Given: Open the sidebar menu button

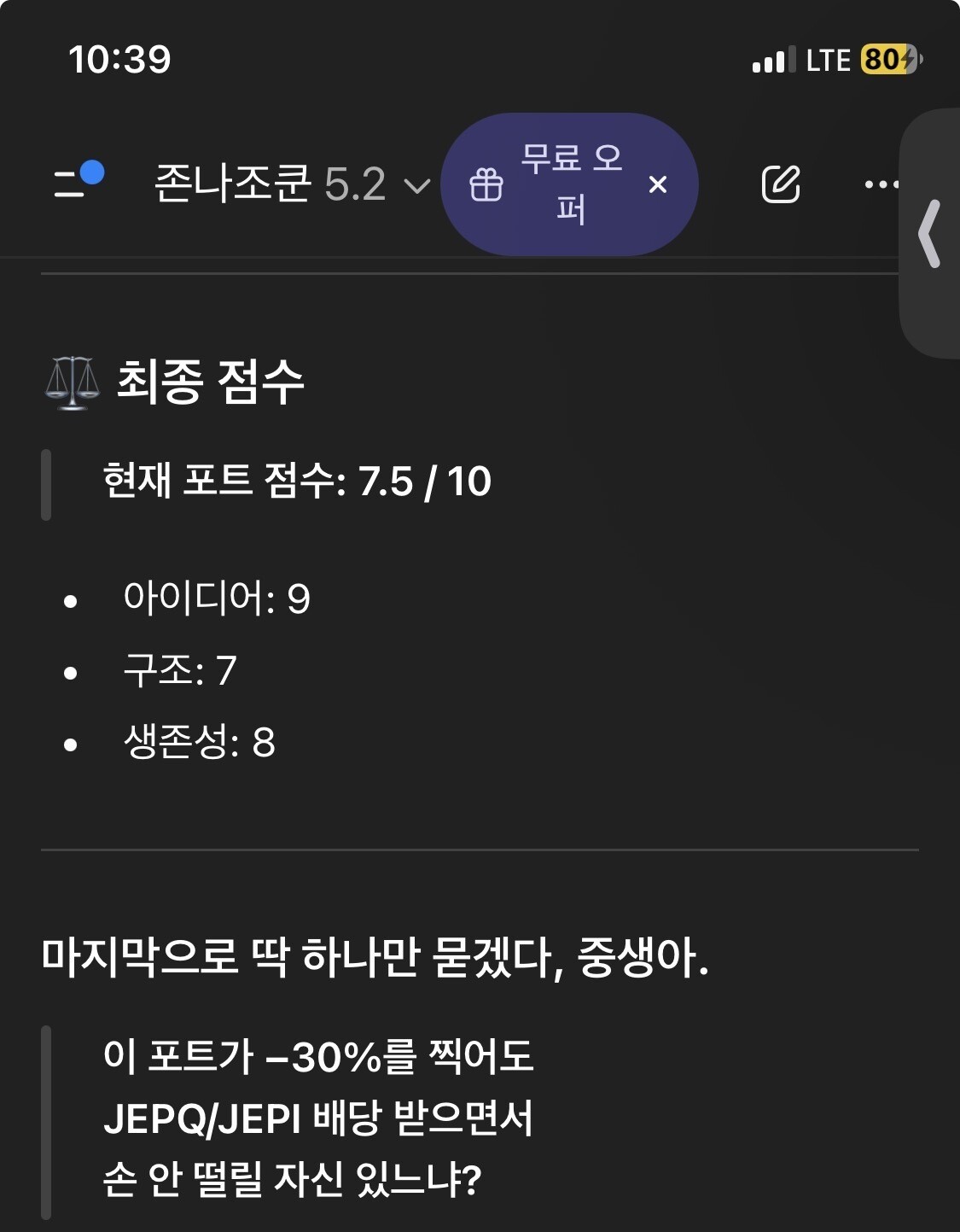Looking at the screenshot, I should [x=78, y=182].
